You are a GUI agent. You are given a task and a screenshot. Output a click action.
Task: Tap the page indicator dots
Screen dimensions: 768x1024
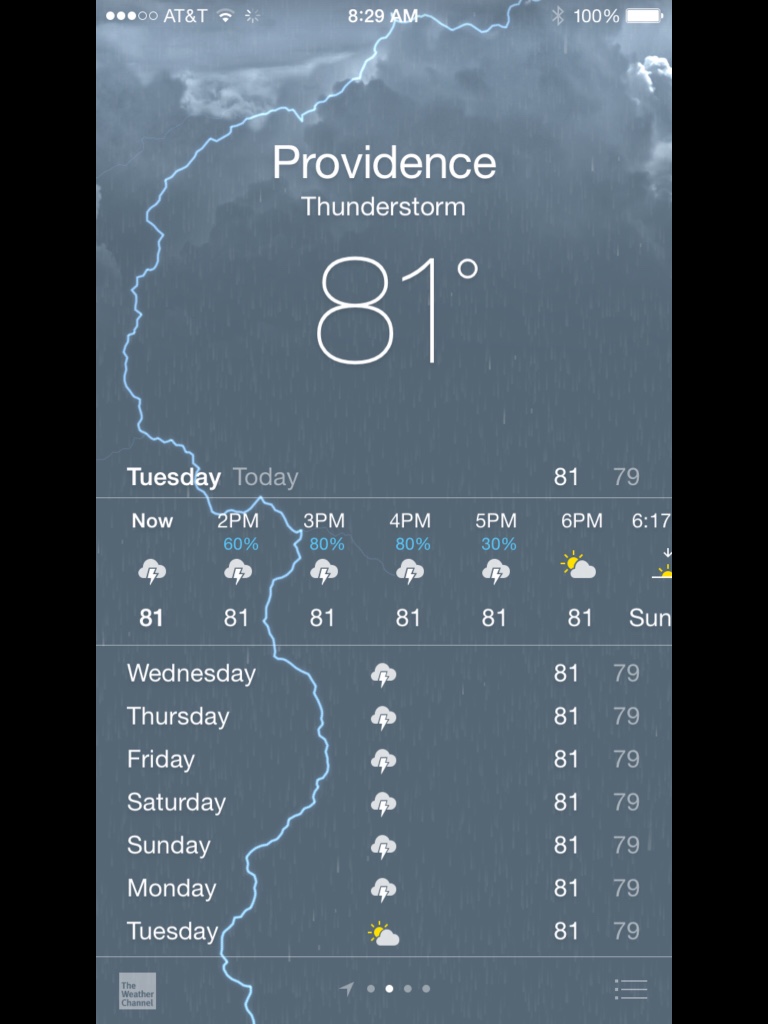tap(389, 989)
